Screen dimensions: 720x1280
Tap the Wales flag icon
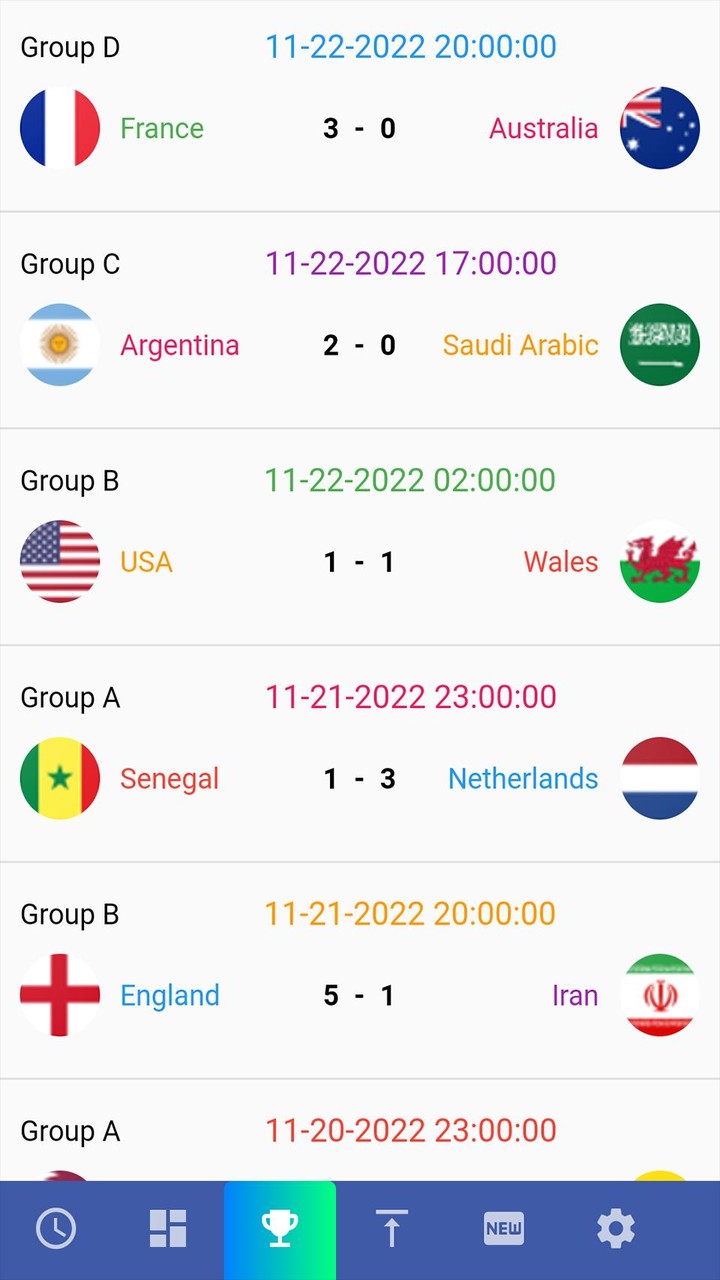[660, 562]
